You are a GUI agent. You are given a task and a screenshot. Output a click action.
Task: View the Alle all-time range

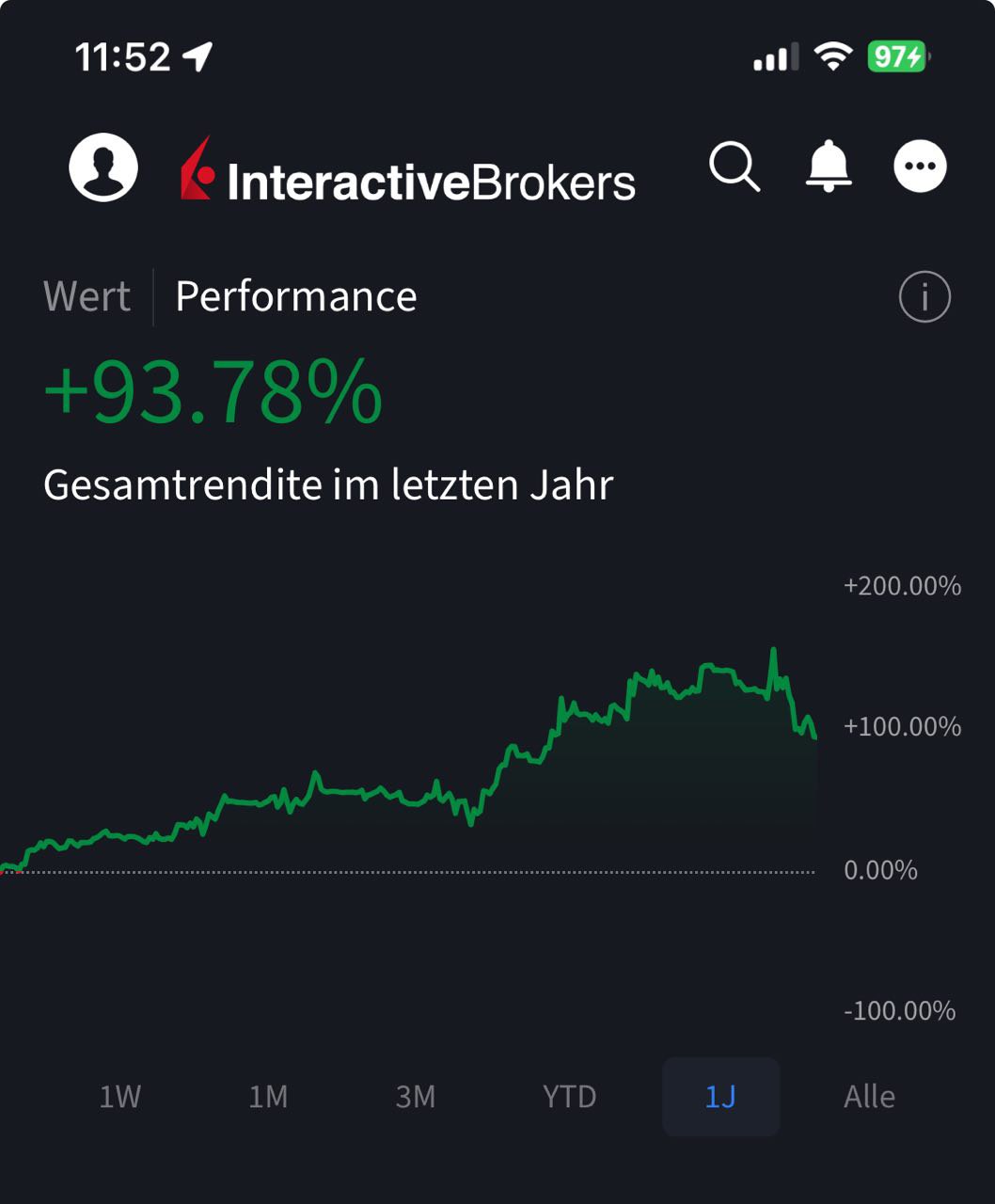pos(869,1097)
